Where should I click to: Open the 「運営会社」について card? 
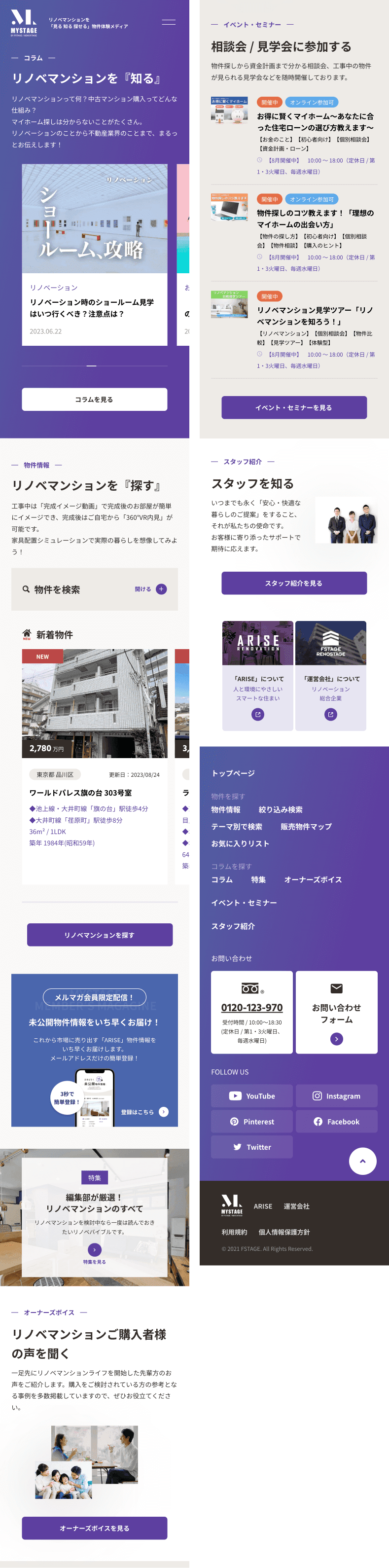pyautogui.click(x=330, y=675)
